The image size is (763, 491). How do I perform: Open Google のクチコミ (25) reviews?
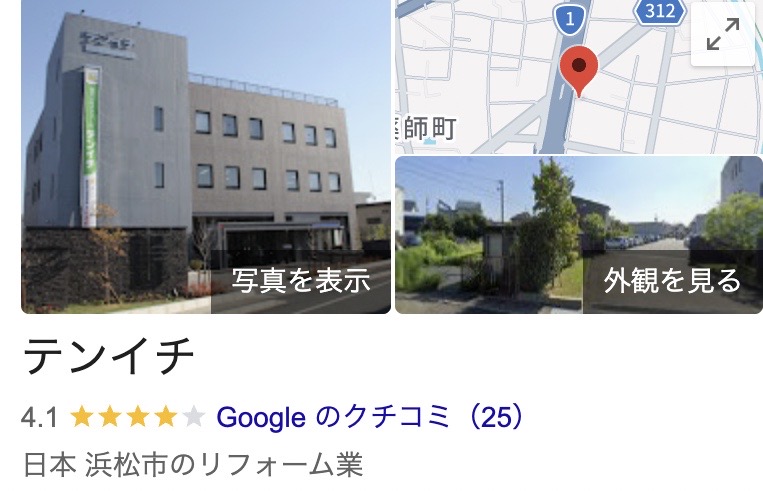[370, 417]
